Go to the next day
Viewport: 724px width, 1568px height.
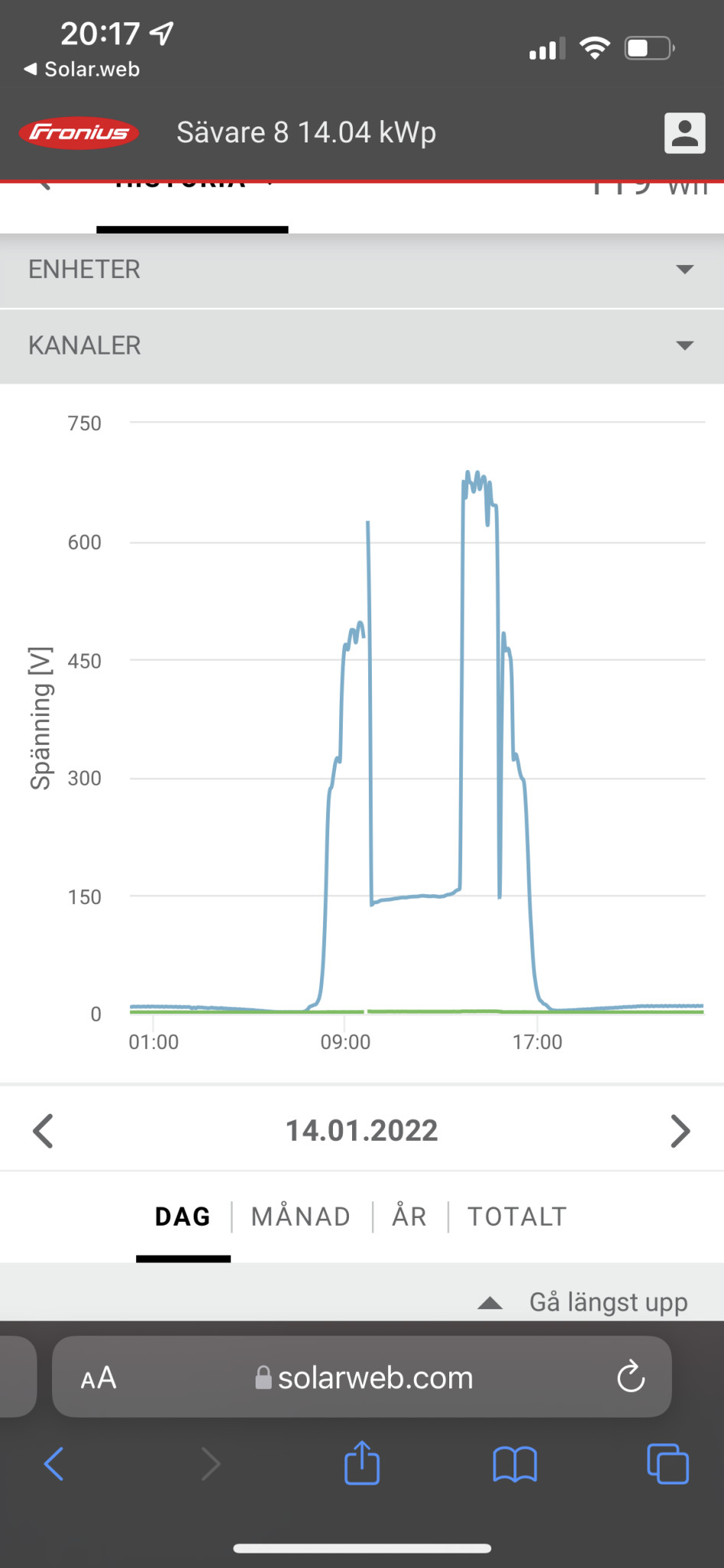(680, 1131)
